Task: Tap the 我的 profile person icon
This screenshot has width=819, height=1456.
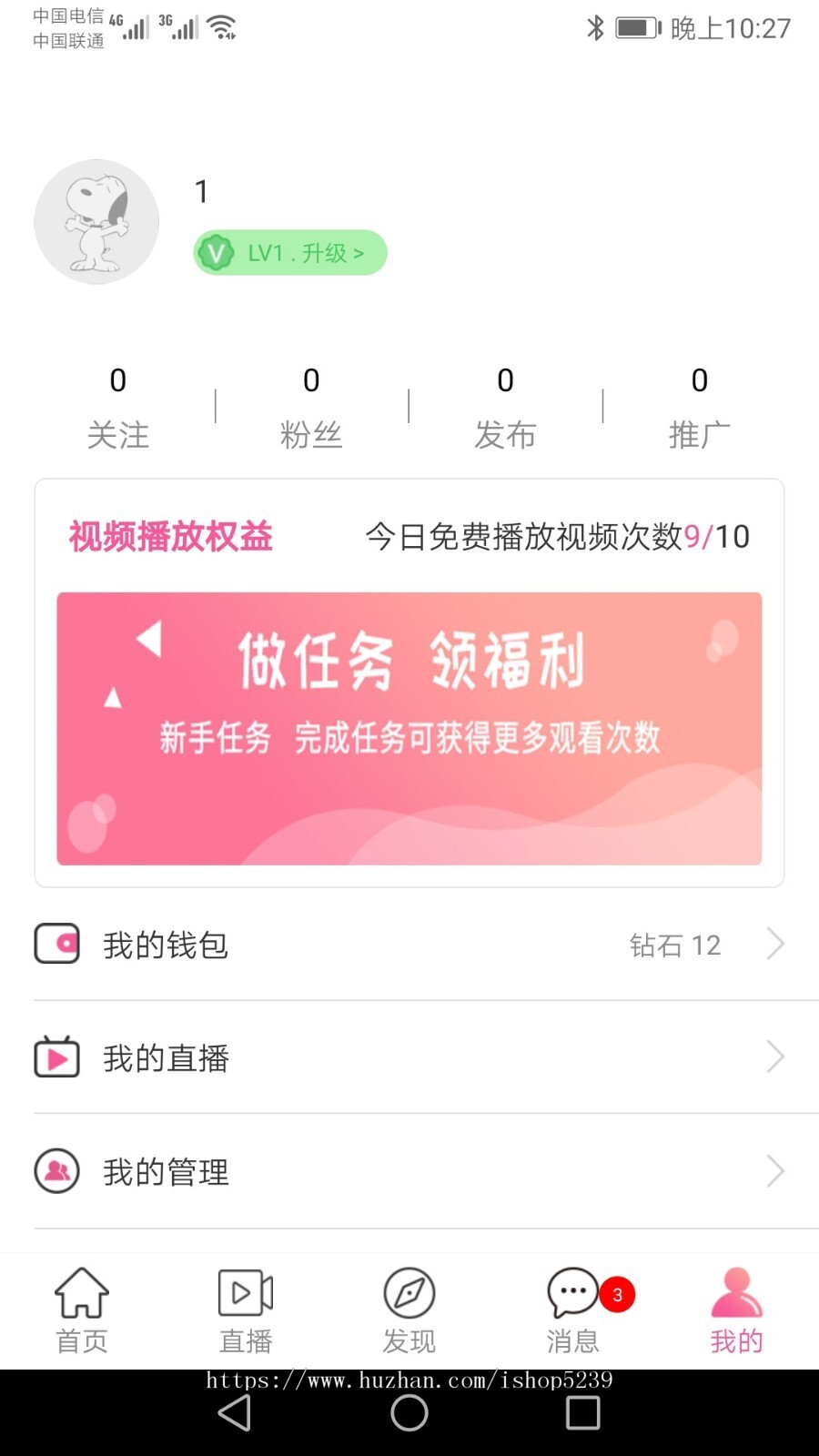Action: click(x=735, y=1292)
